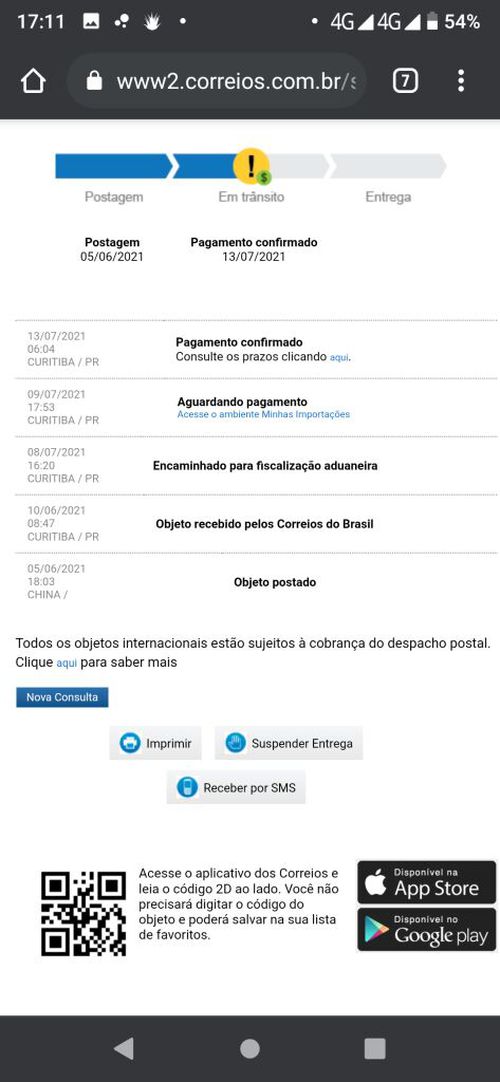The height and width of the screenshot is (1082, 500).
Task: Start a Nova Consulta
Action: tap(62, 697)
